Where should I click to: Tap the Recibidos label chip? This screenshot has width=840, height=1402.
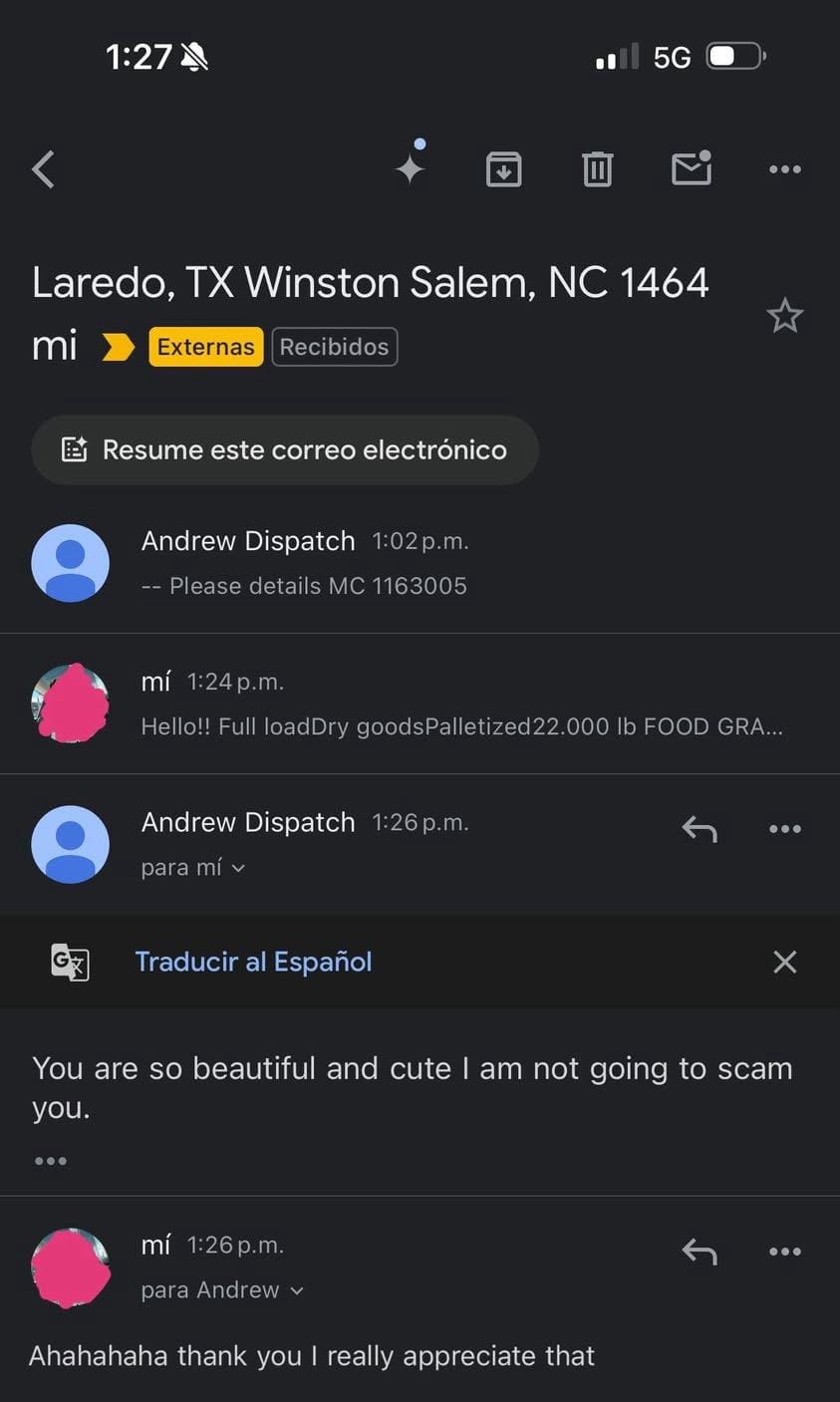pos(335,347)
